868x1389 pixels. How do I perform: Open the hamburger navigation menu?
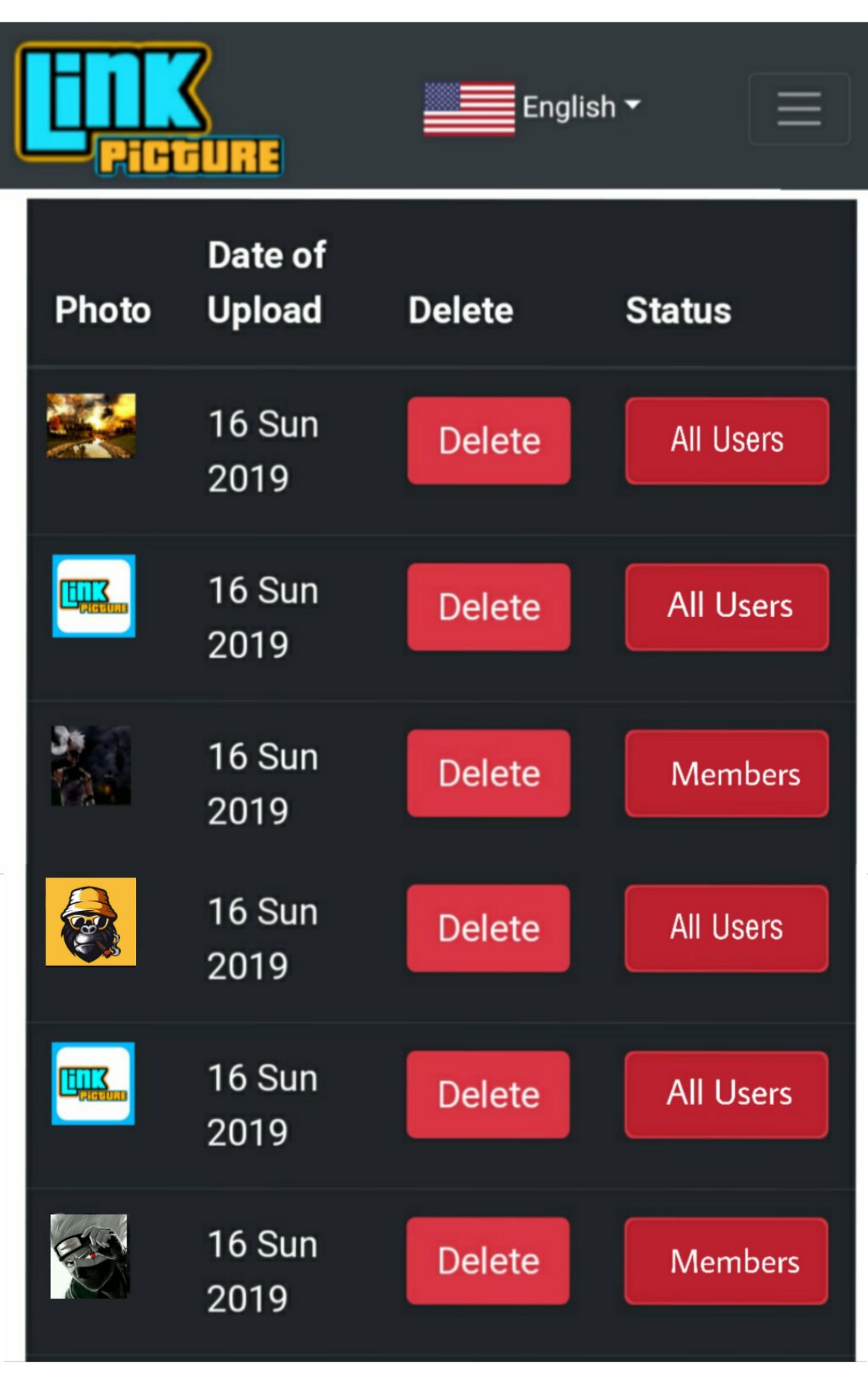coord(799,109)
